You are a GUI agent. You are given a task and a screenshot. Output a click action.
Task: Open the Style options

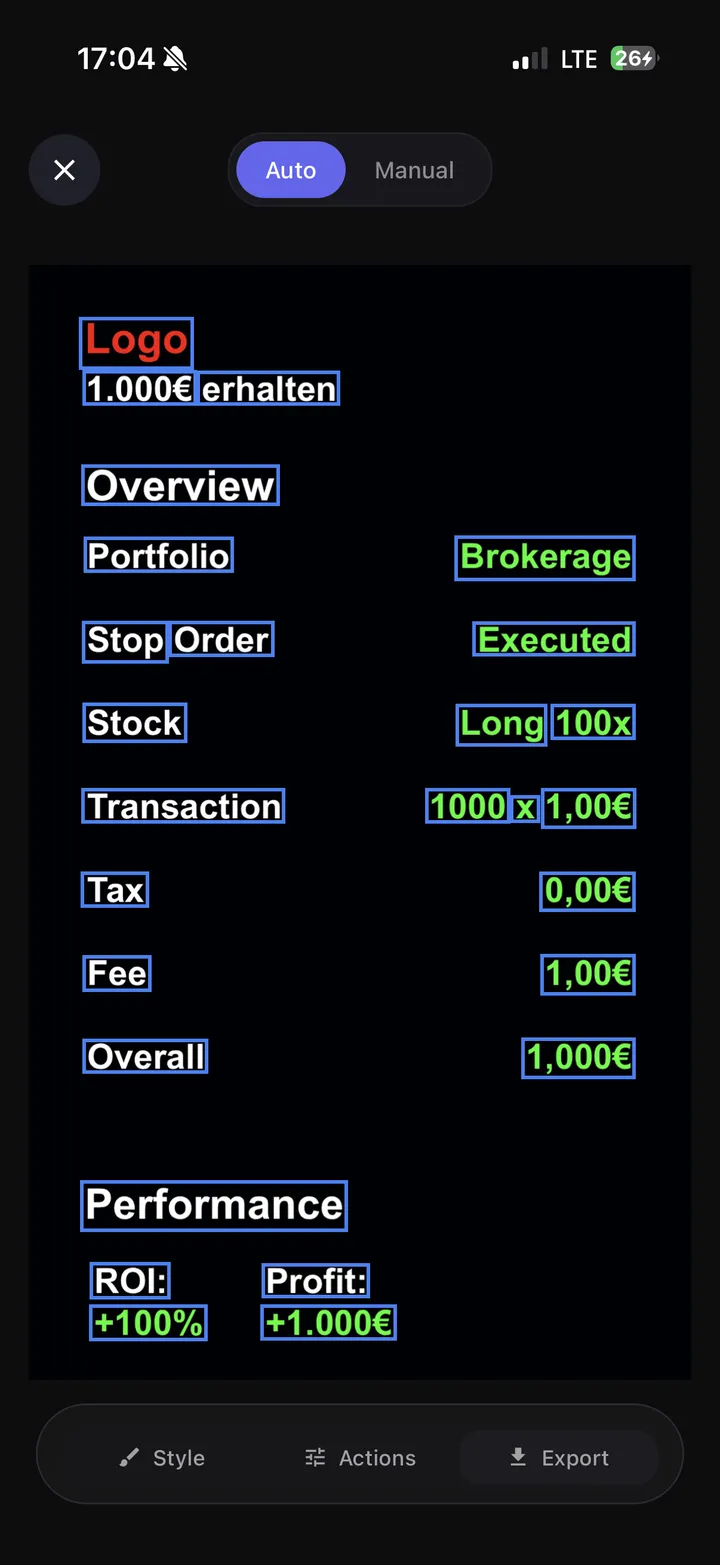pyautogui.click(x=162, y=1458)
